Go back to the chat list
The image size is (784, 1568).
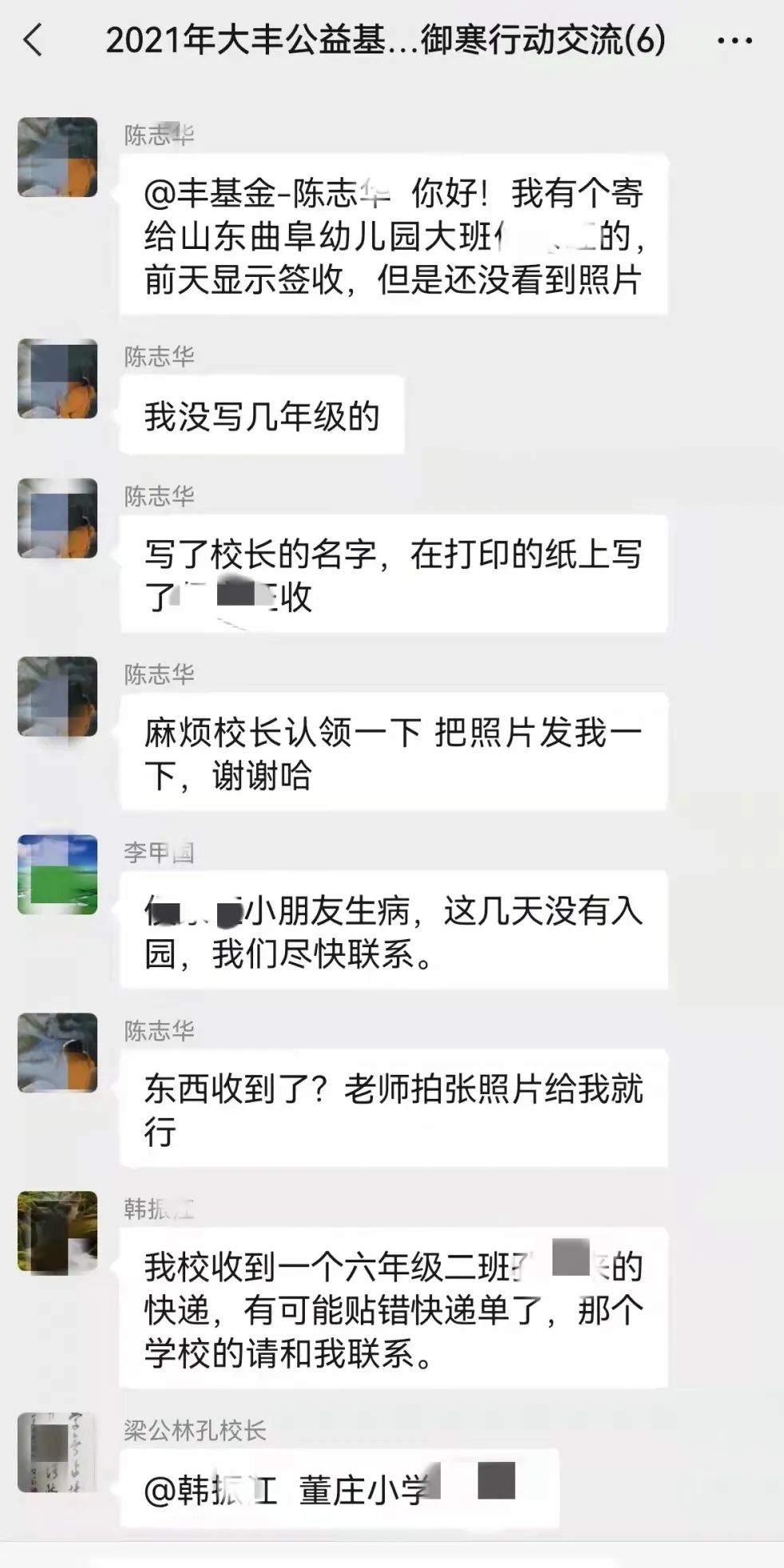click(x=33, y=40)
